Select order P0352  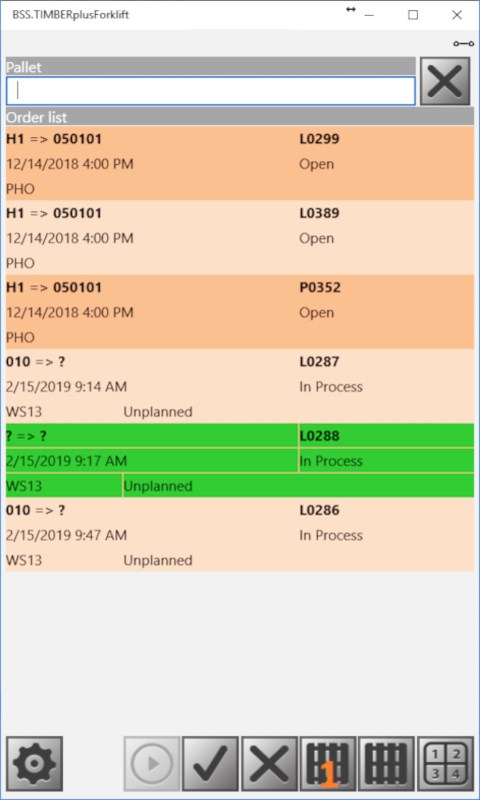tap(240, 312)
